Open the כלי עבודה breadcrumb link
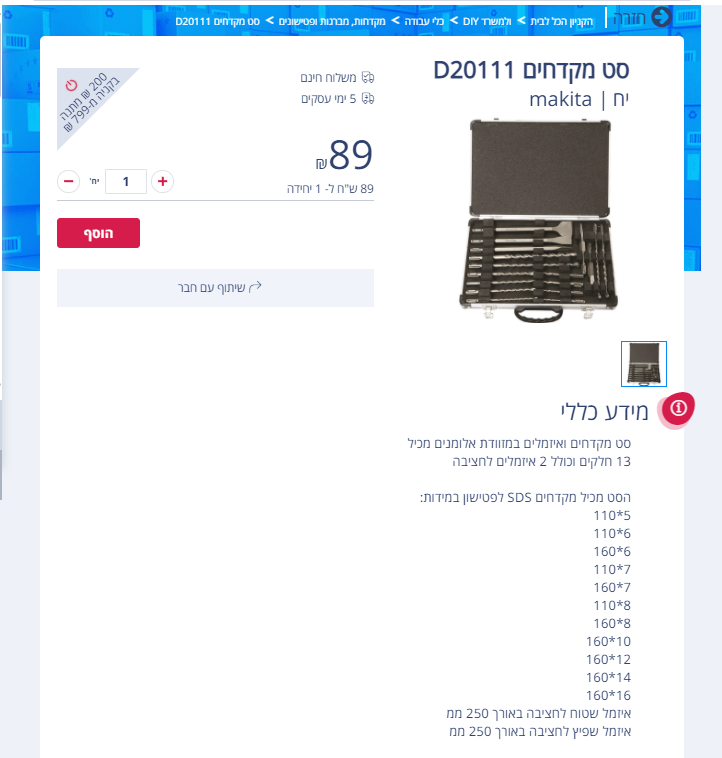Viewport: 722px width, 758px height. pyautogui.click(x=421, y=20)
